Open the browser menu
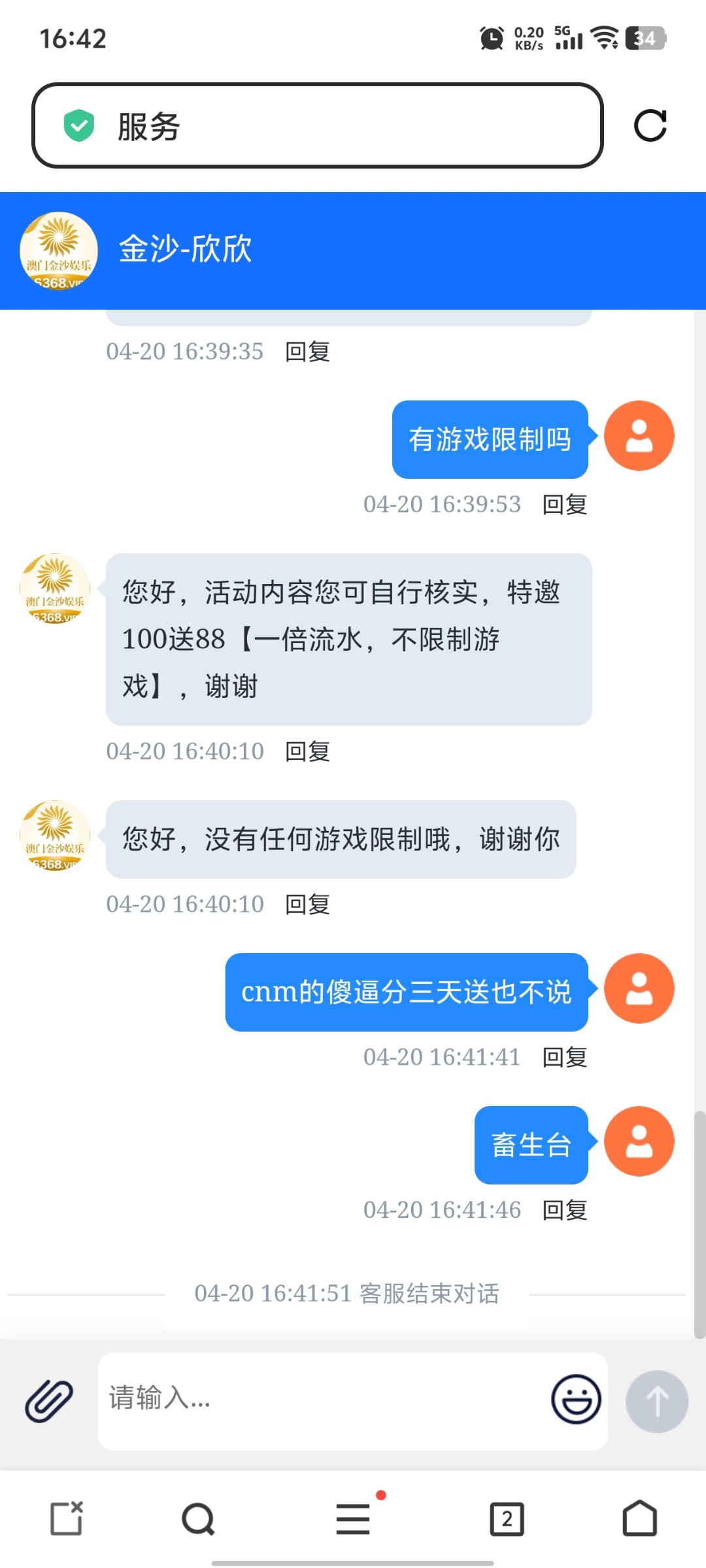The width and height of the screenshot is (706, 1568). [x=353, y=1518]
